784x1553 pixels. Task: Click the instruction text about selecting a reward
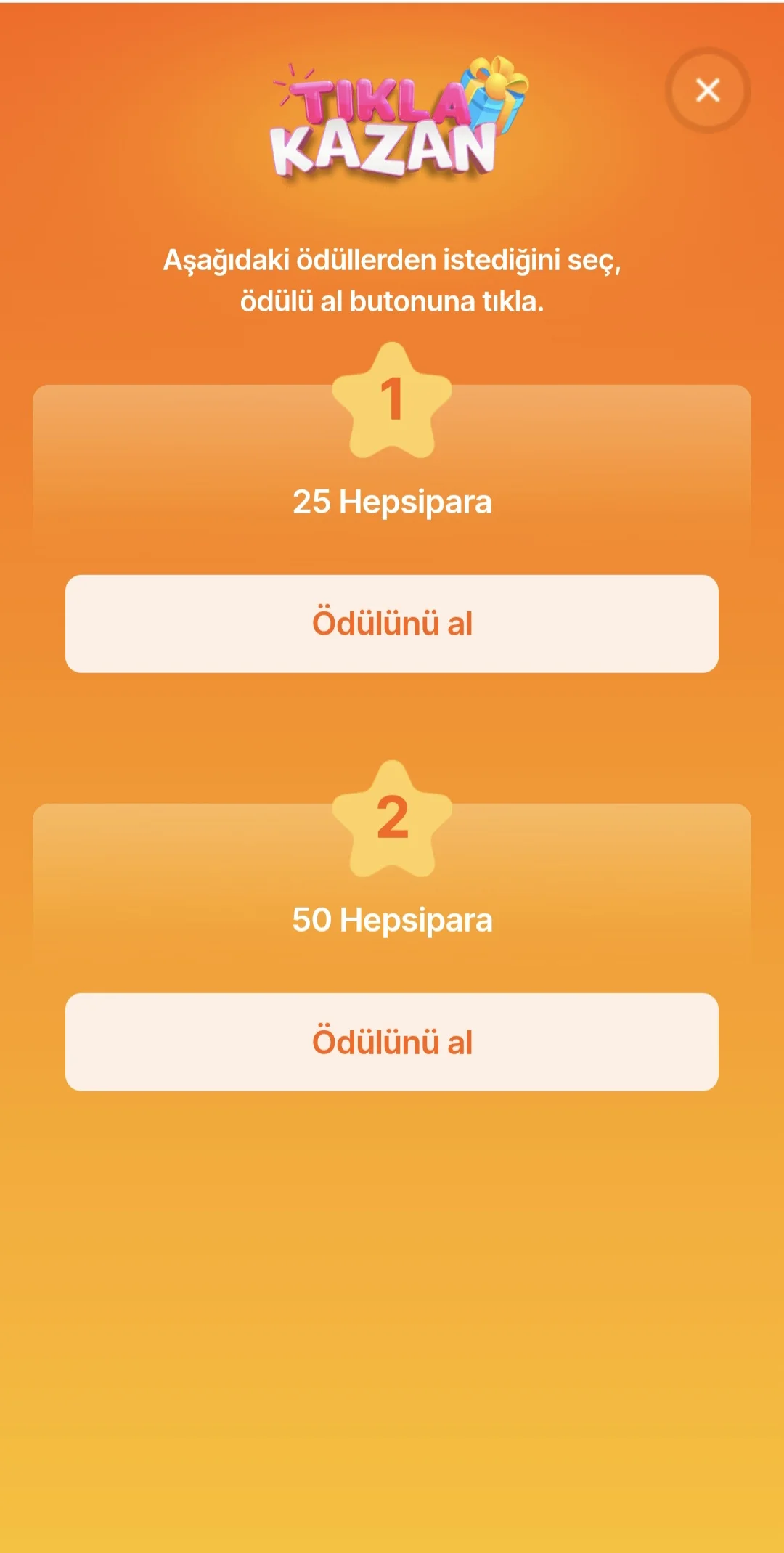[392, 280]
